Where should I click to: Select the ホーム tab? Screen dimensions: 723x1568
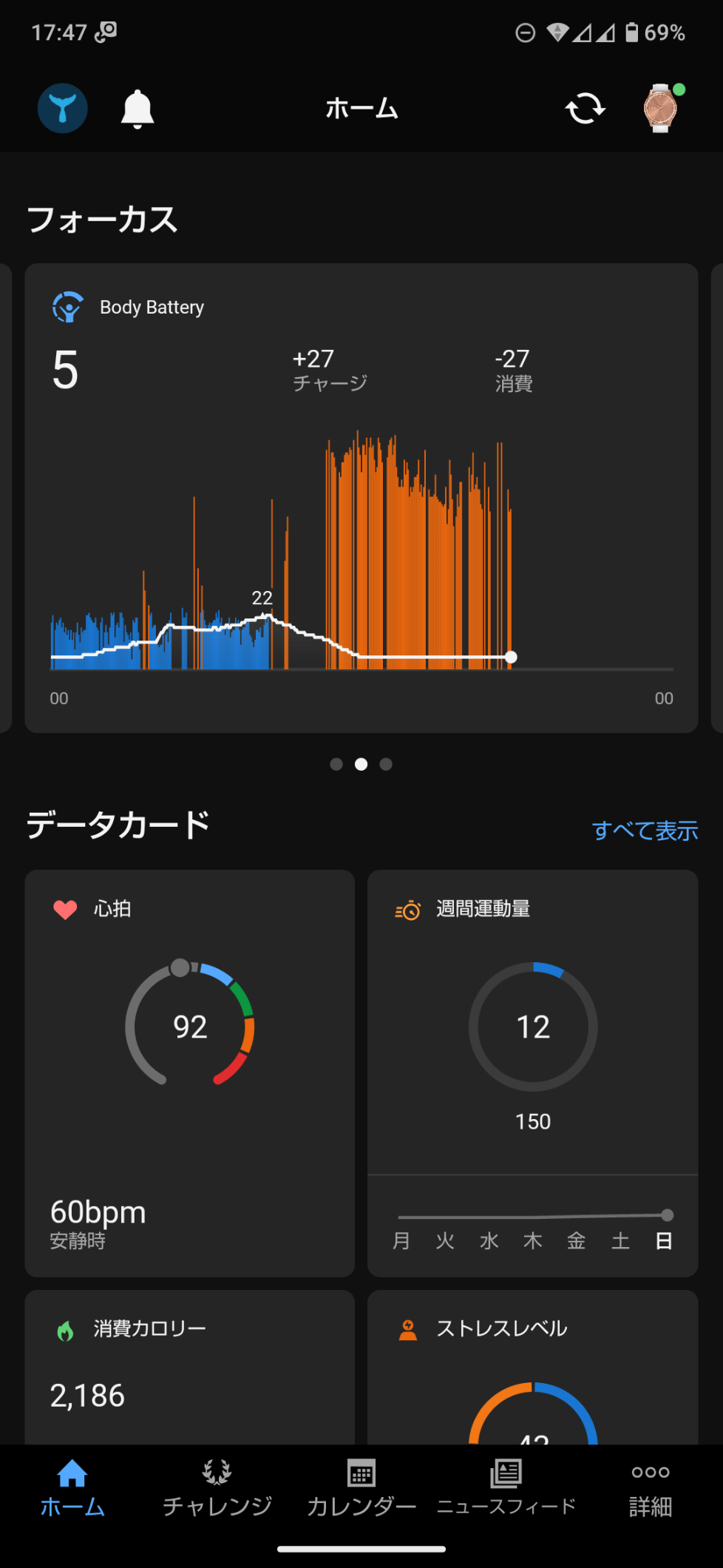(72, 1488)
